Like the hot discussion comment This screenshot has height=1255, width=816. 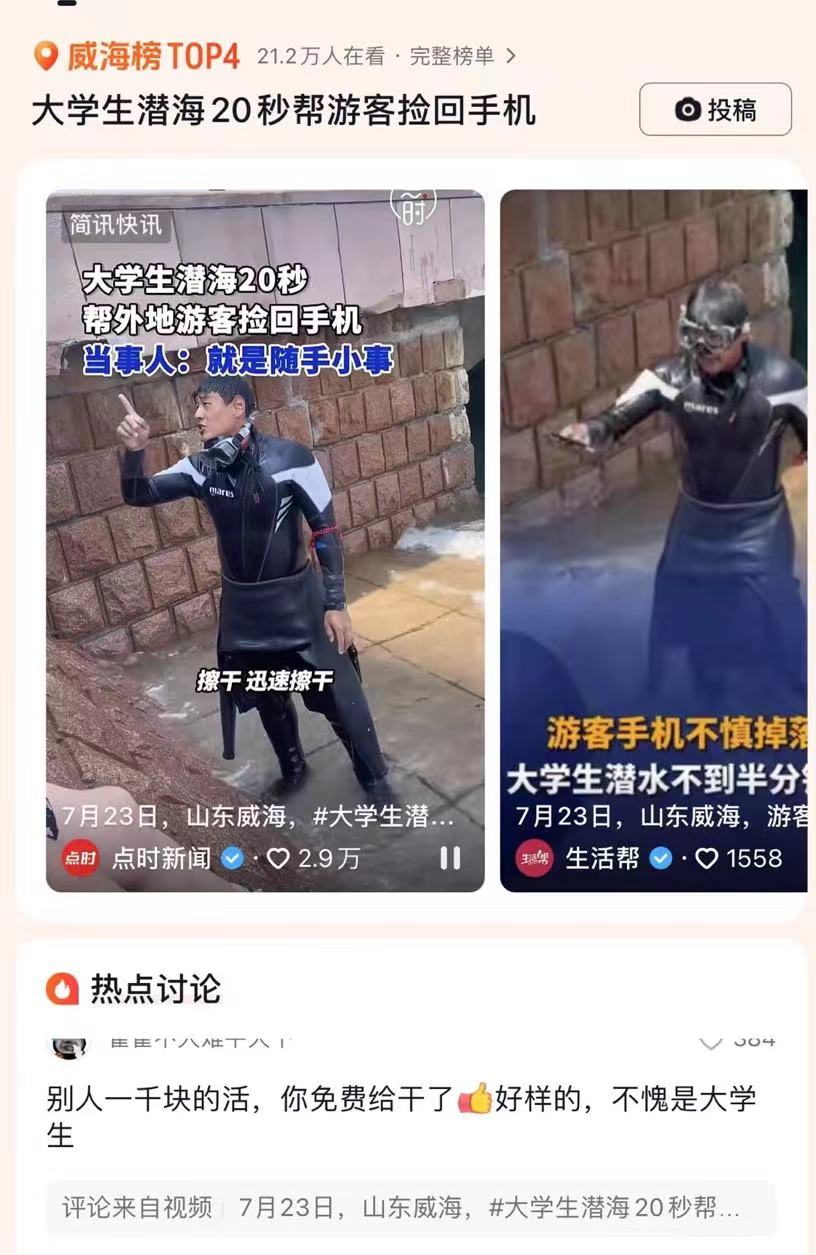click(x=711, y=1042)
